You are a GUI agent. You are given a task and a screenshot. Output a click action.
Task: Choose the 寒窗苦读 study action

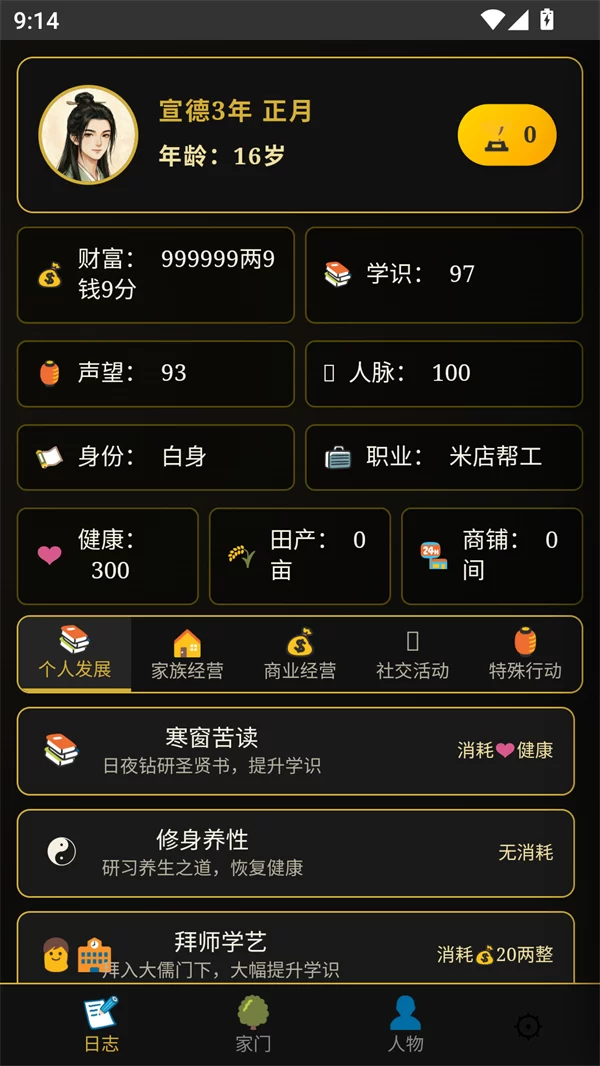coord(296,751)
